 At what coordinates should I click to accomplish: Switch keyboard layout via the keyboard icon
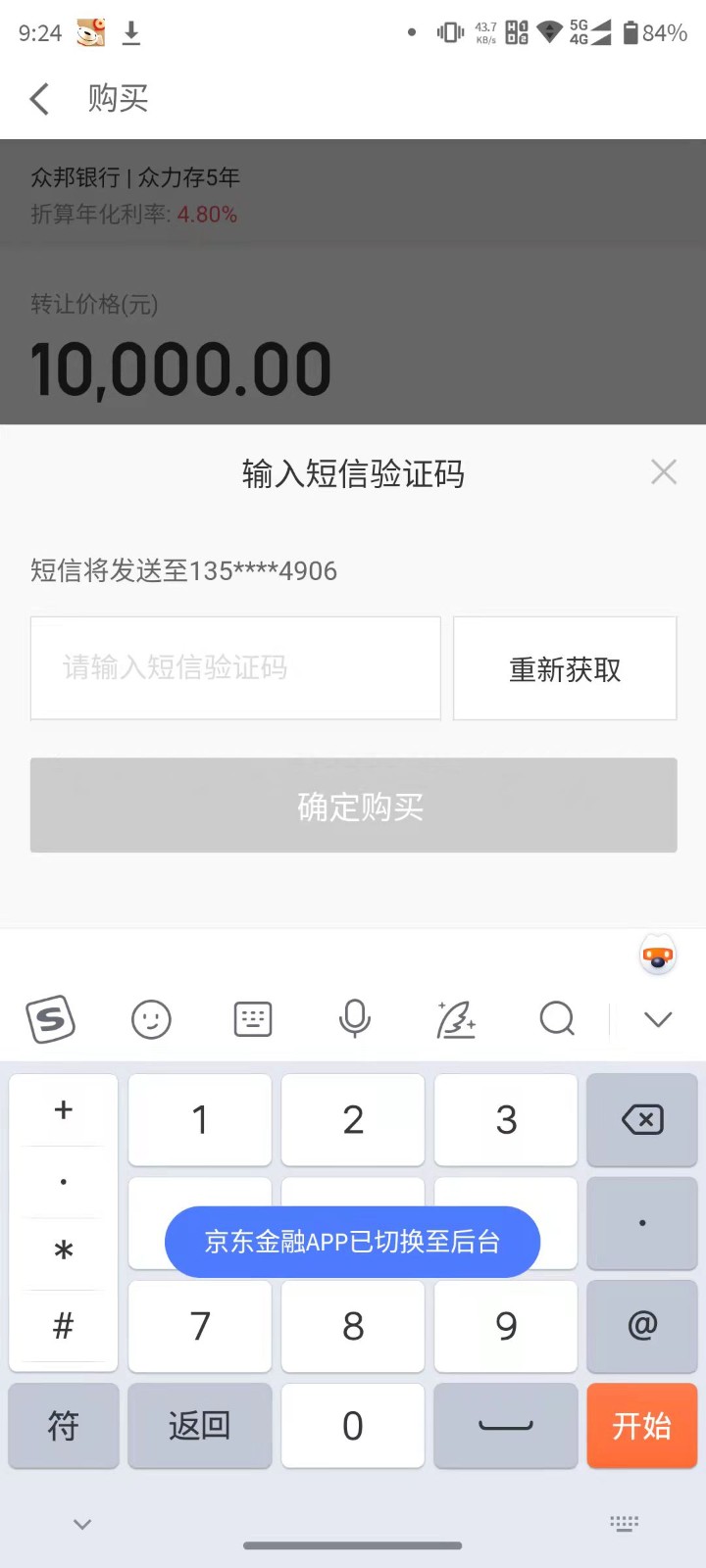click(253, 1019)
